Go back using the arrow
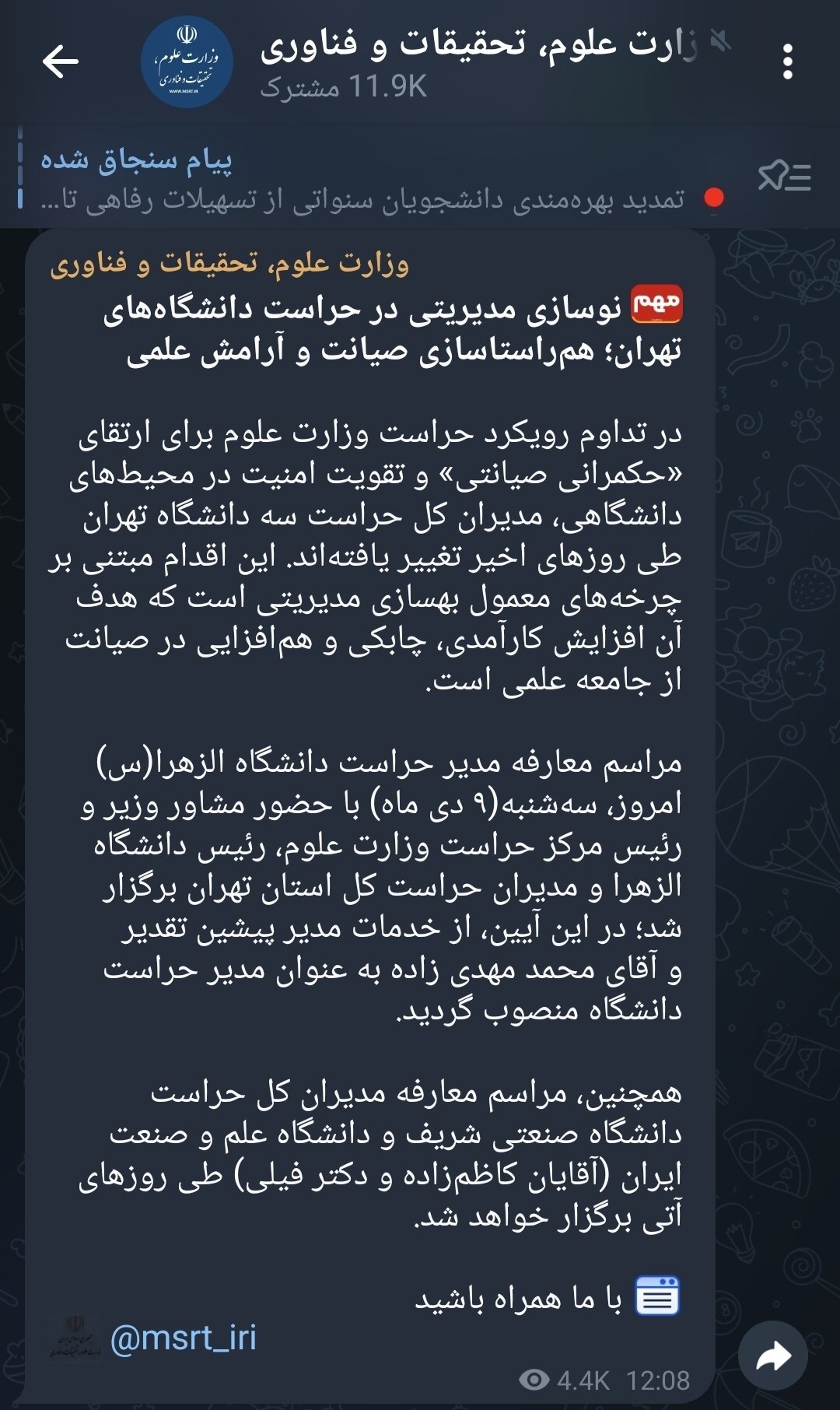840x1410 pixels. tap(61, 61)
